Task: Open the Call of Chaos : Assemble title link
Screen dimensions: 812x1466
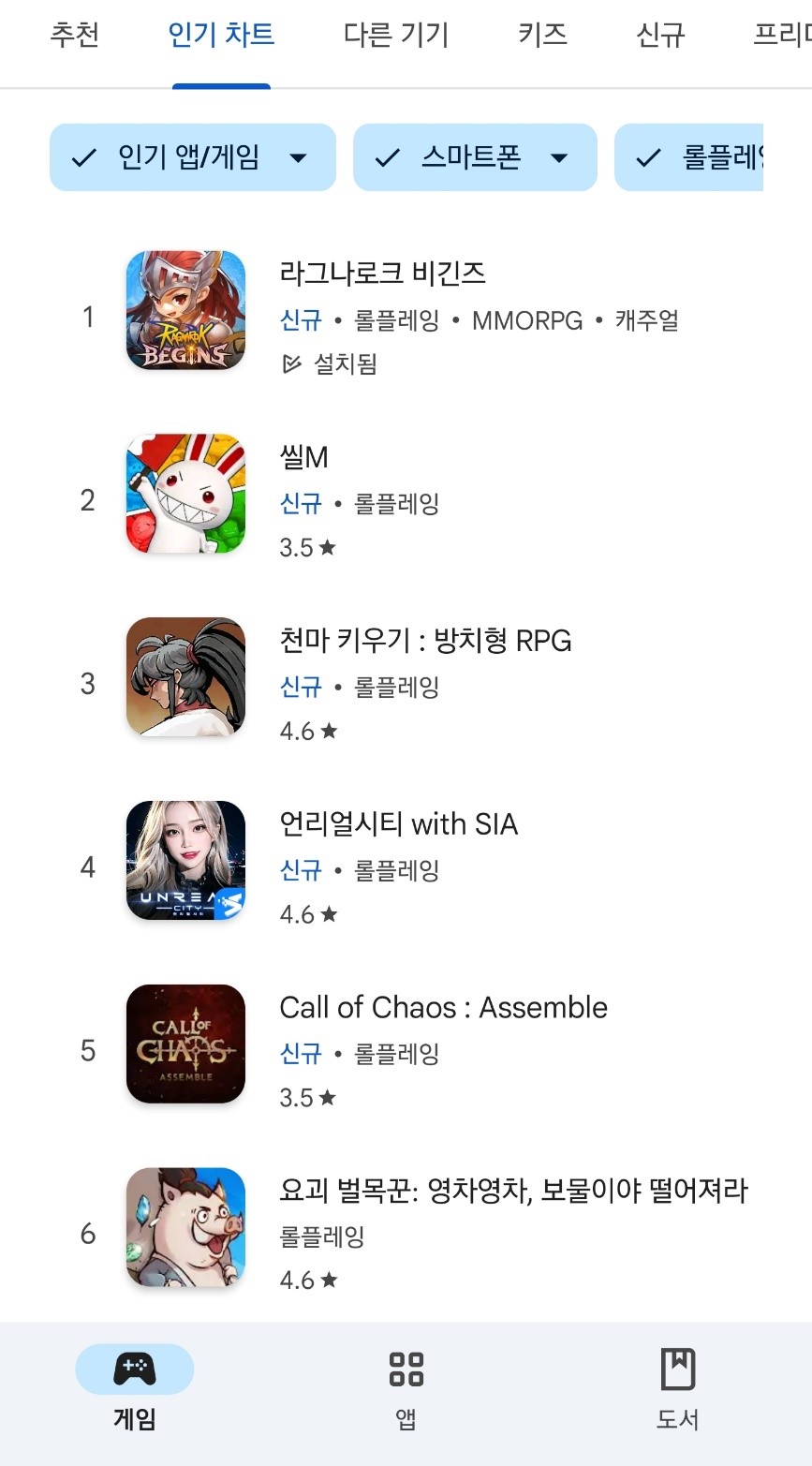Action: pyautogui.click(x=444, y=1007)
